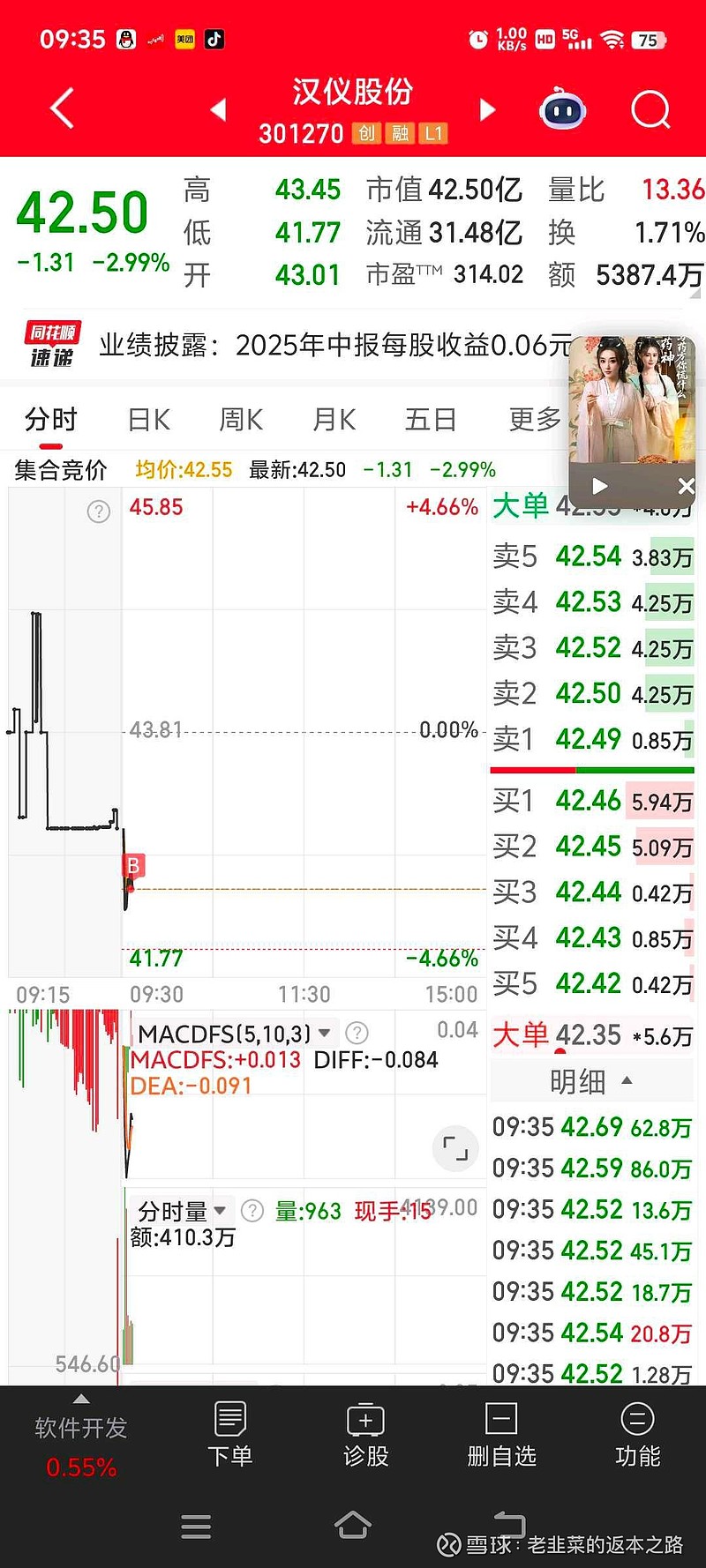Switch to the 五日 chart tab
This screenshot has width=706, height=1568.
(x=431, y=420)
